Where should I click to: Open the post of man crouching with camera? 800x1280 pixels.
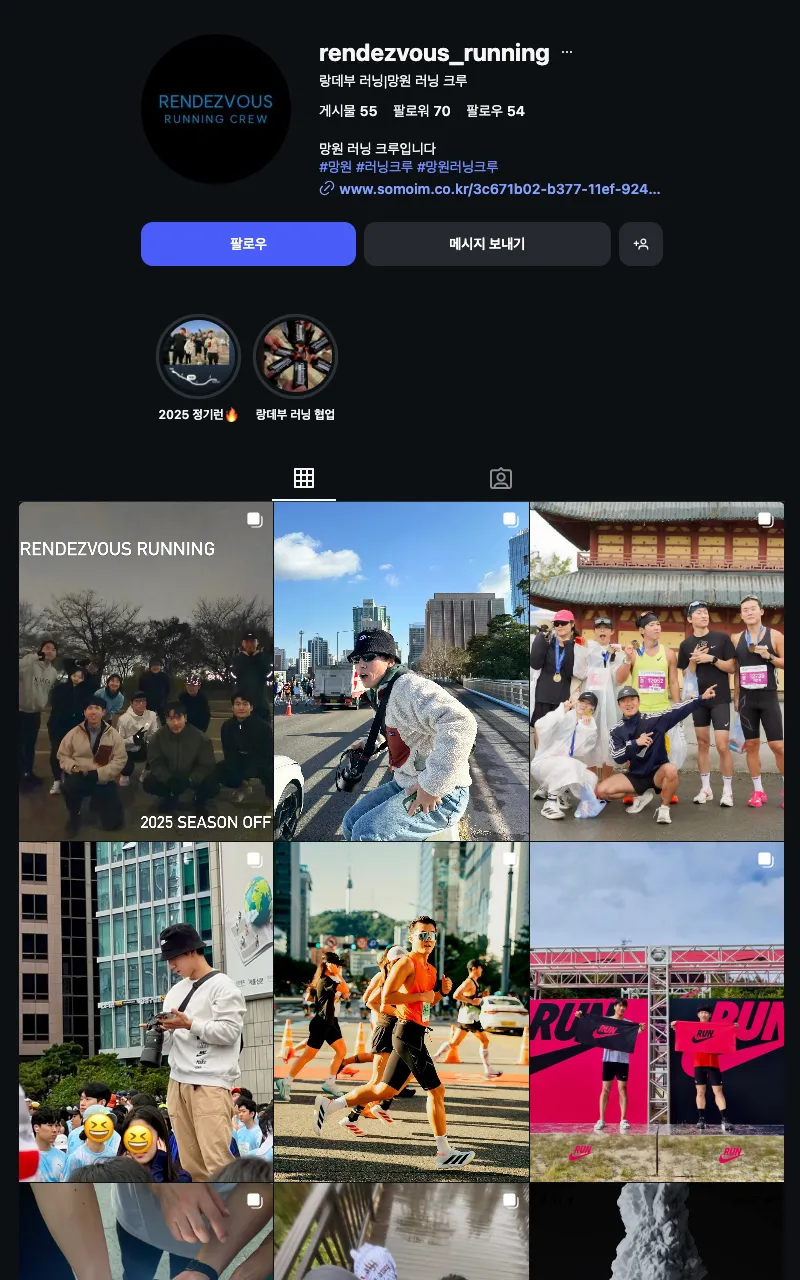[x=401, y=671]
